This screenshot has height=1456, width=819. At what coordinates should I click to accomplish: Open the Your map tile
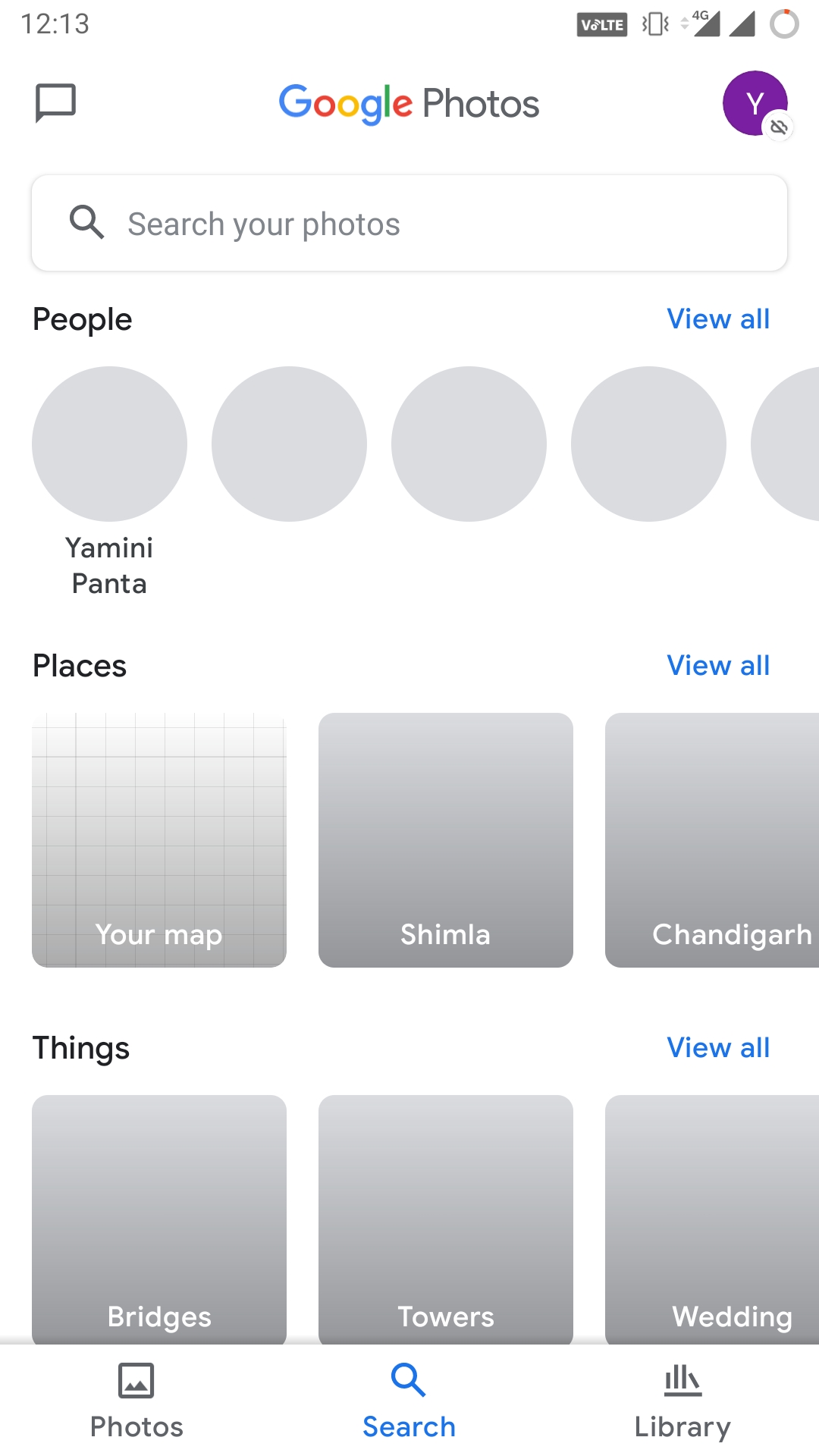[159, 839]
